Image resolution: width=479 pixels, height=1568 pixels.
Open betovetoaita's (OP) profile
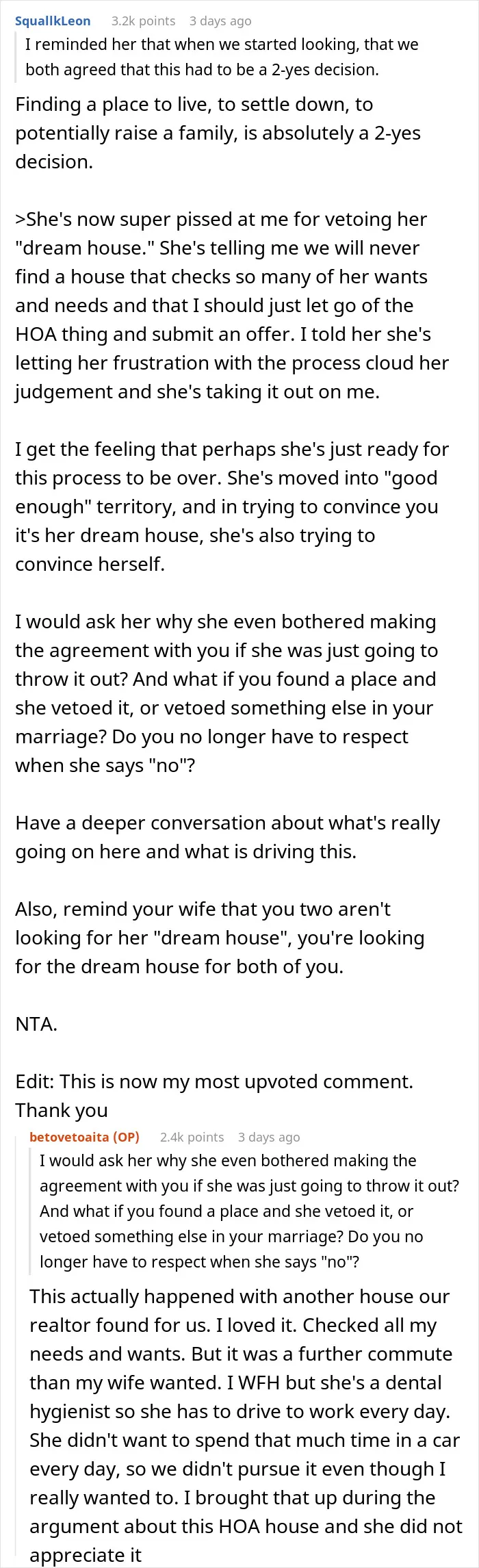coord(84,1137)
